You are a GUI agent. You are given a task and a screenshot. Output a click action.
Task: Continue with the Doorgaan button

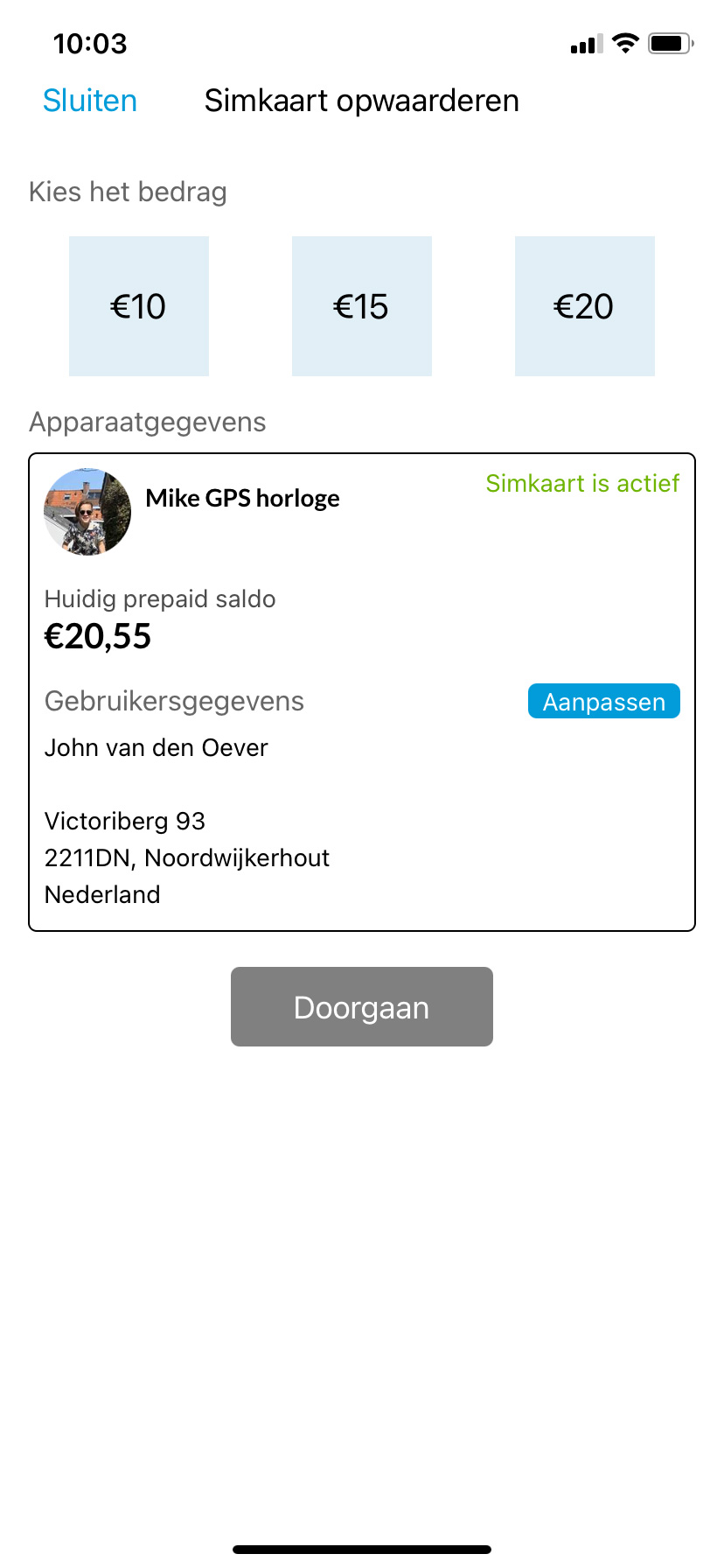click(x=361, y=1006)
